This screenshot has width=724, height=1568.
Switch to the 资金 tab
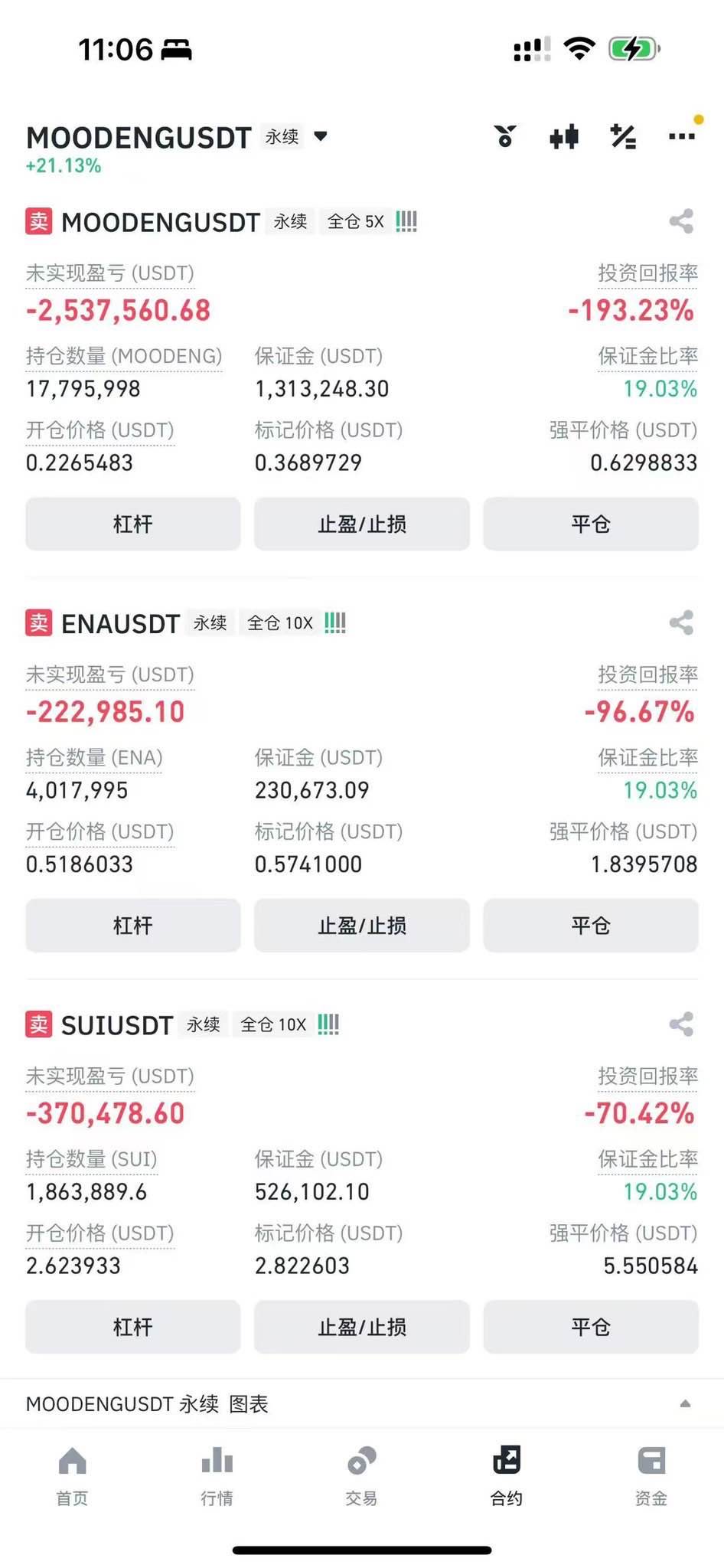[651, 1475]
